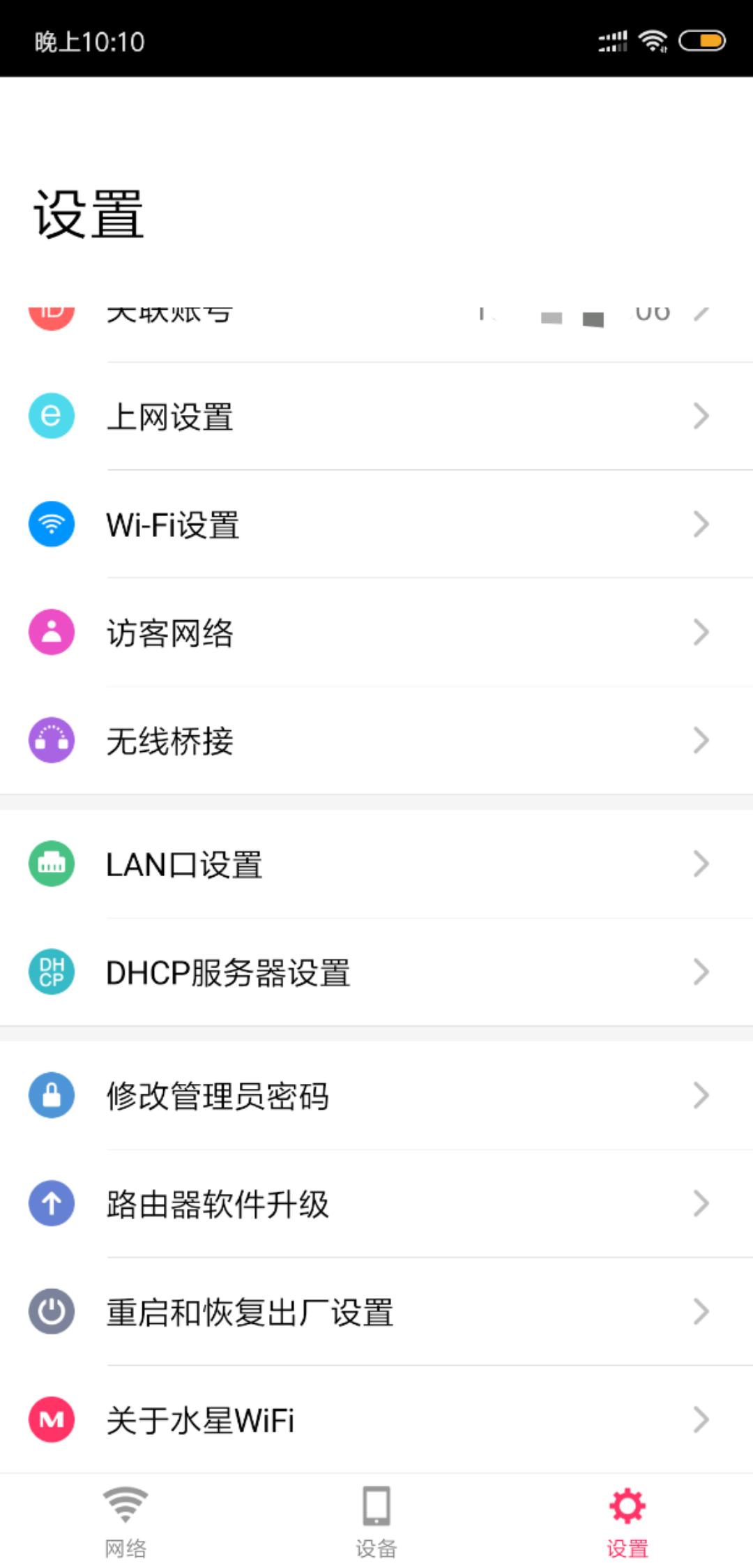This screenshot has width=753, height=1568.
Task: Open 访客网络 via its right arrow
Action: [701, 632]
